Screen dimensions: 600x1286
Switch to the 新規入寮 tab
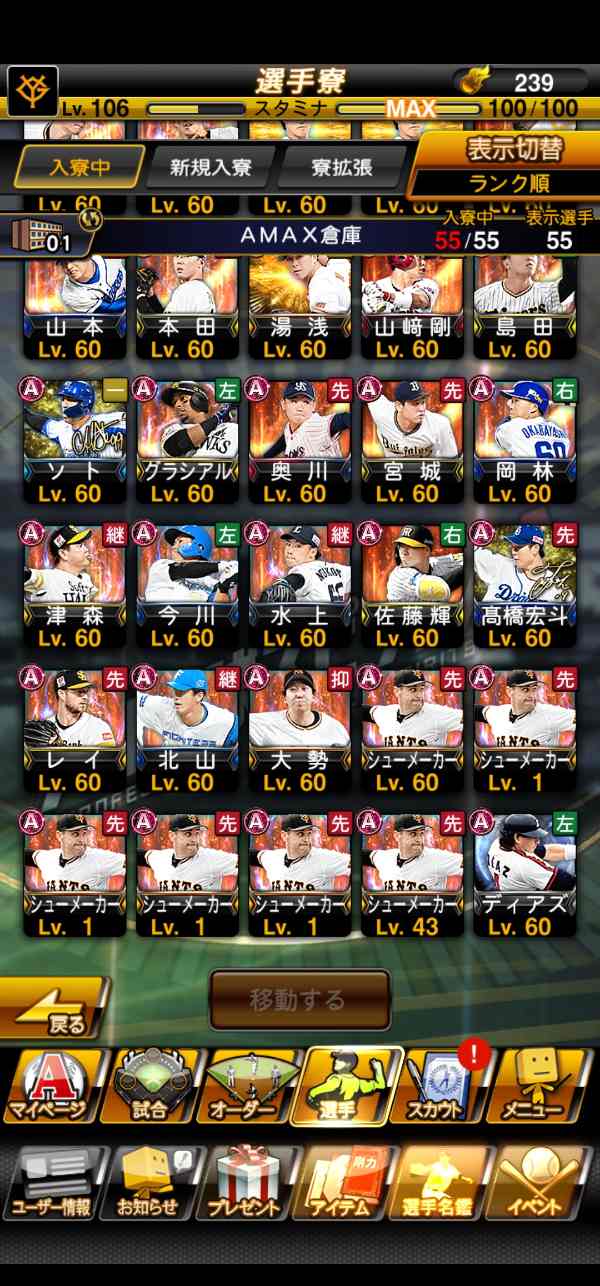click(210, 166)
